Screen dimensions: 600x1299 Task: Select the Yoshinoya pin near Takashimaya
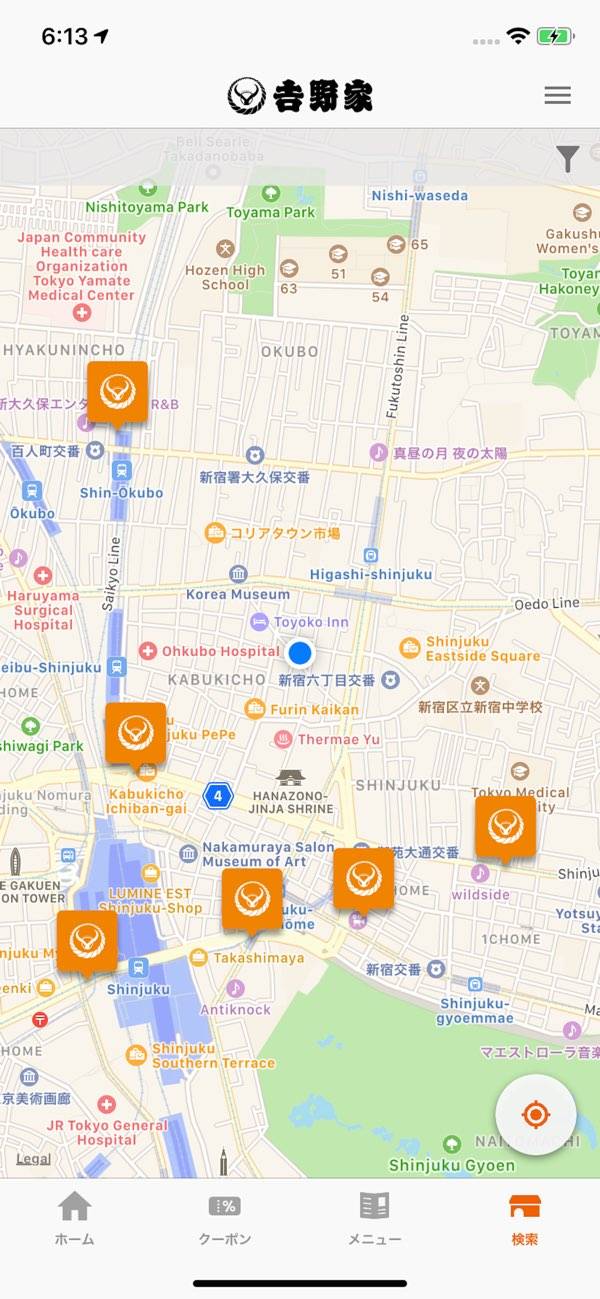252,899
